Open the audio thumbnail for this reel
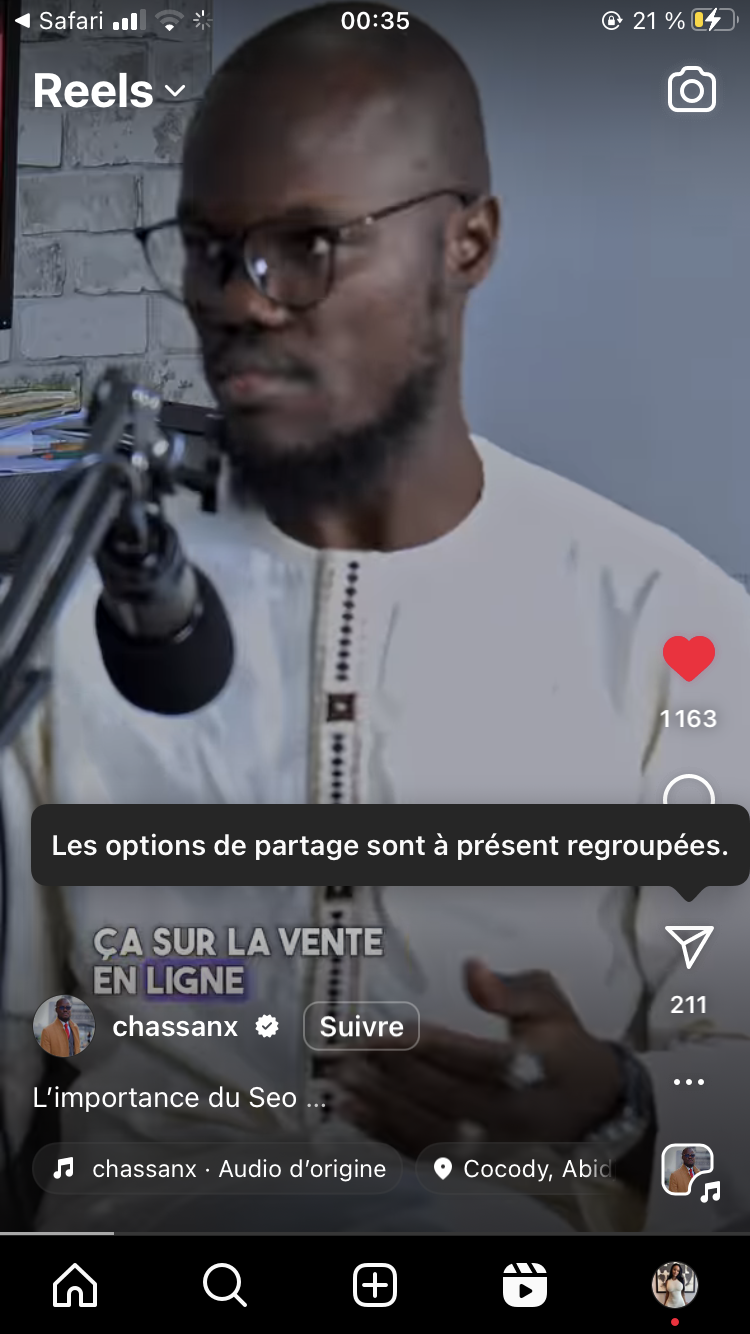The image size is (750, 1334). 688,1169
